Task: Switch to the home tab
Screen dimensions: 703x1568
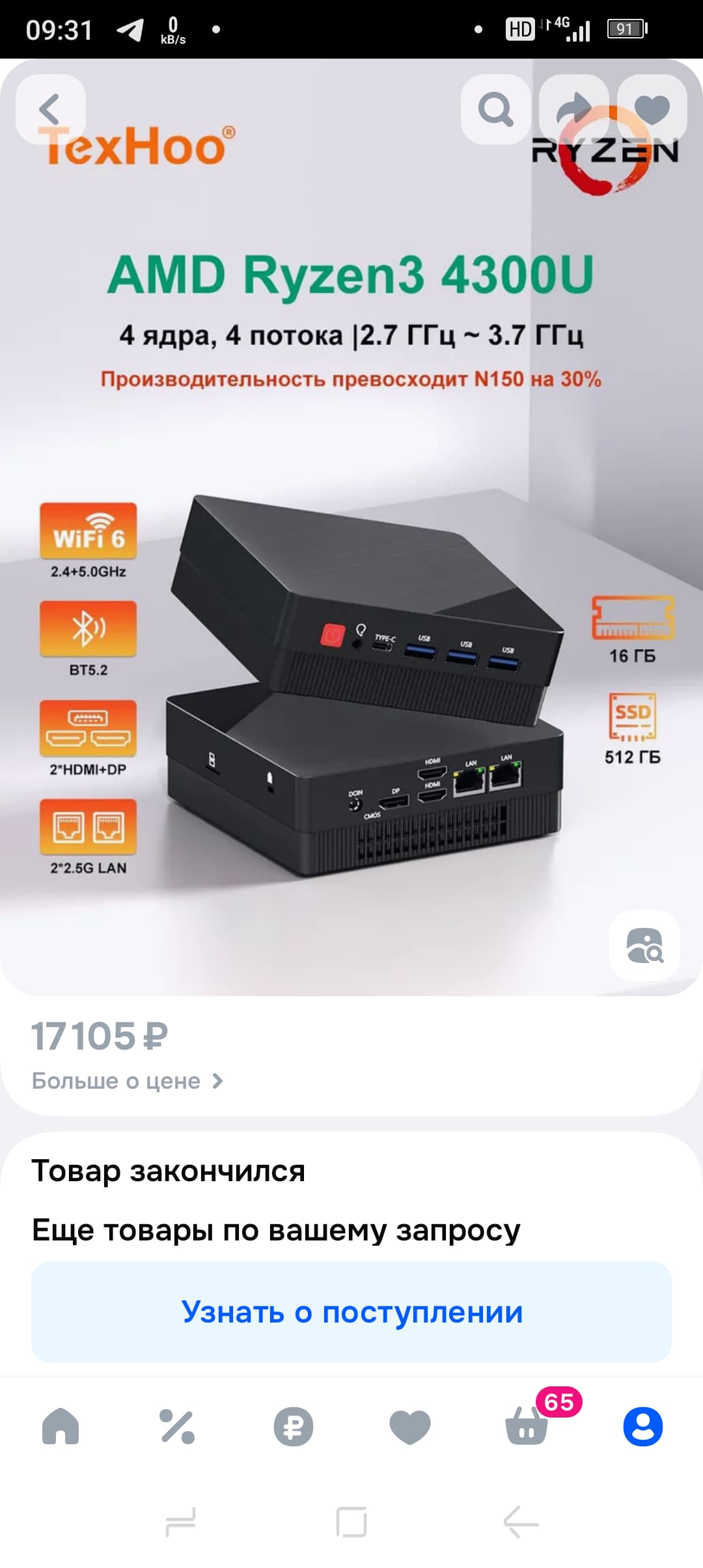Action: tap(61, 1426)
